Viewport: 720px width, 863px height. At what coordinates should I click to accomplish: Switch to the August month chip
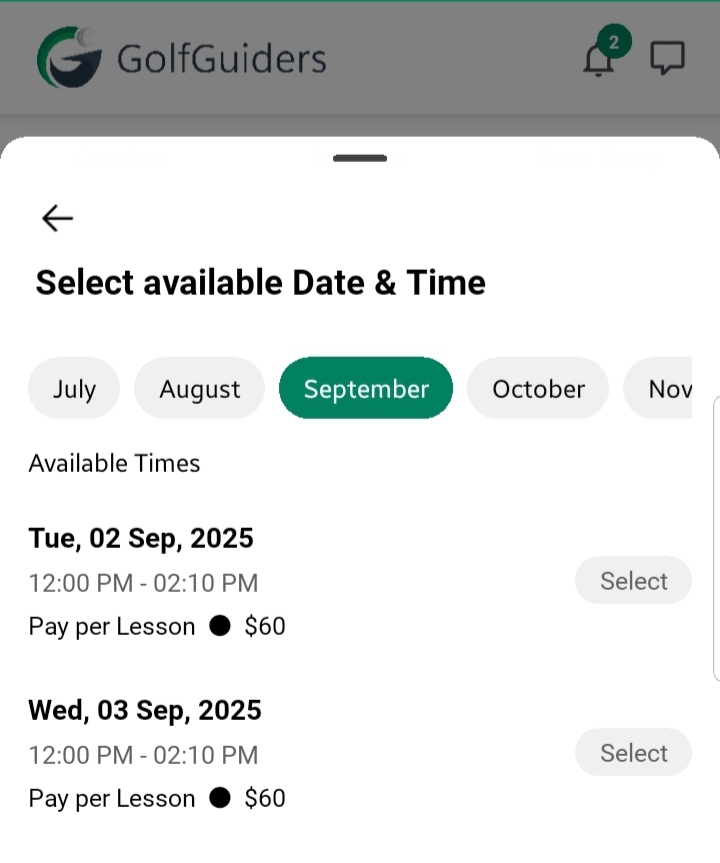click(x=200, y=388)
